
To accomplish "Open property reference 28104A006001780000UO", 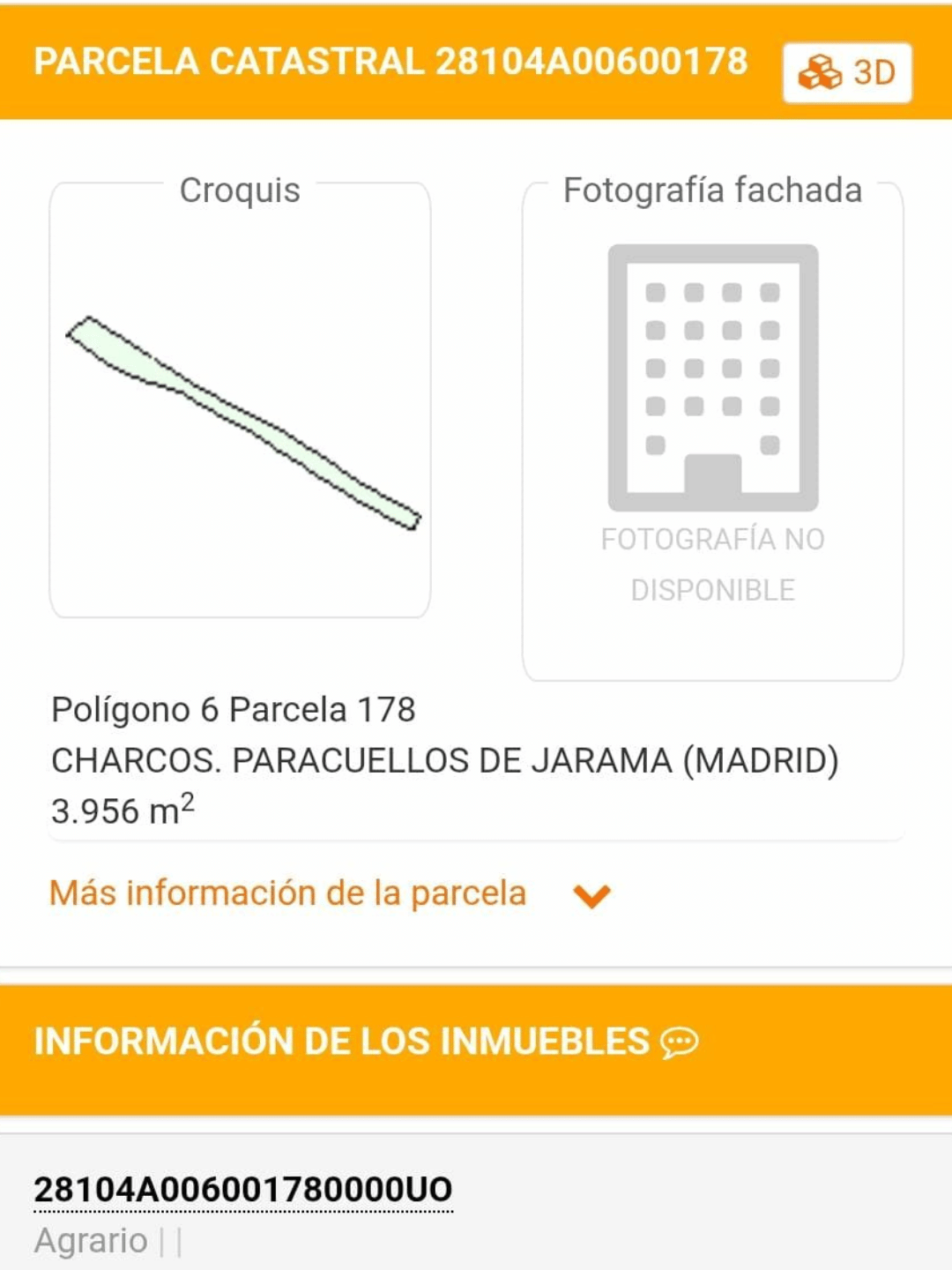I will (x=243, y=1189).
